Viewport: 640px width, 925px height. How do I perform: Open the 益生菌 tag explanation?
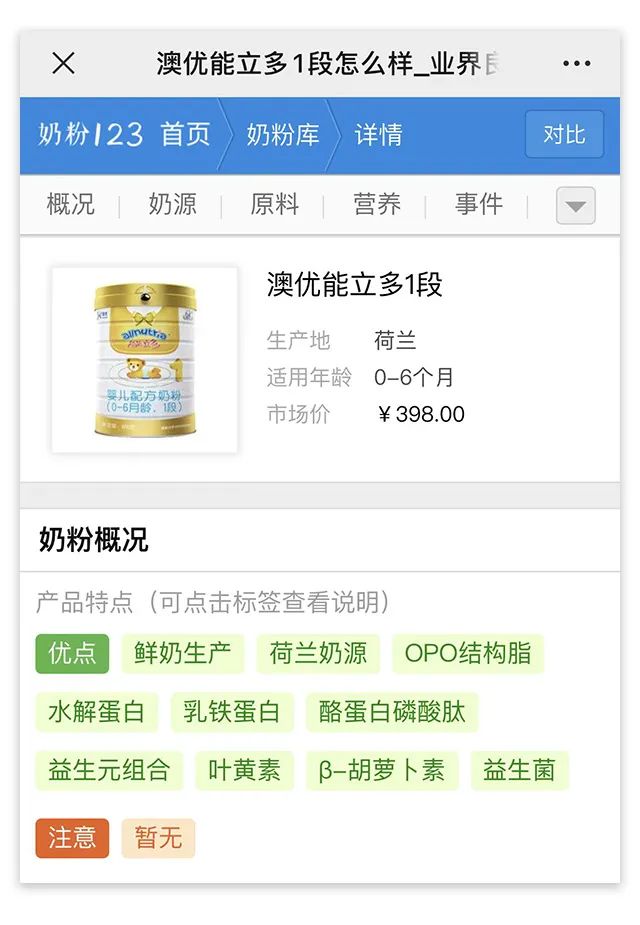coord(519,771)
